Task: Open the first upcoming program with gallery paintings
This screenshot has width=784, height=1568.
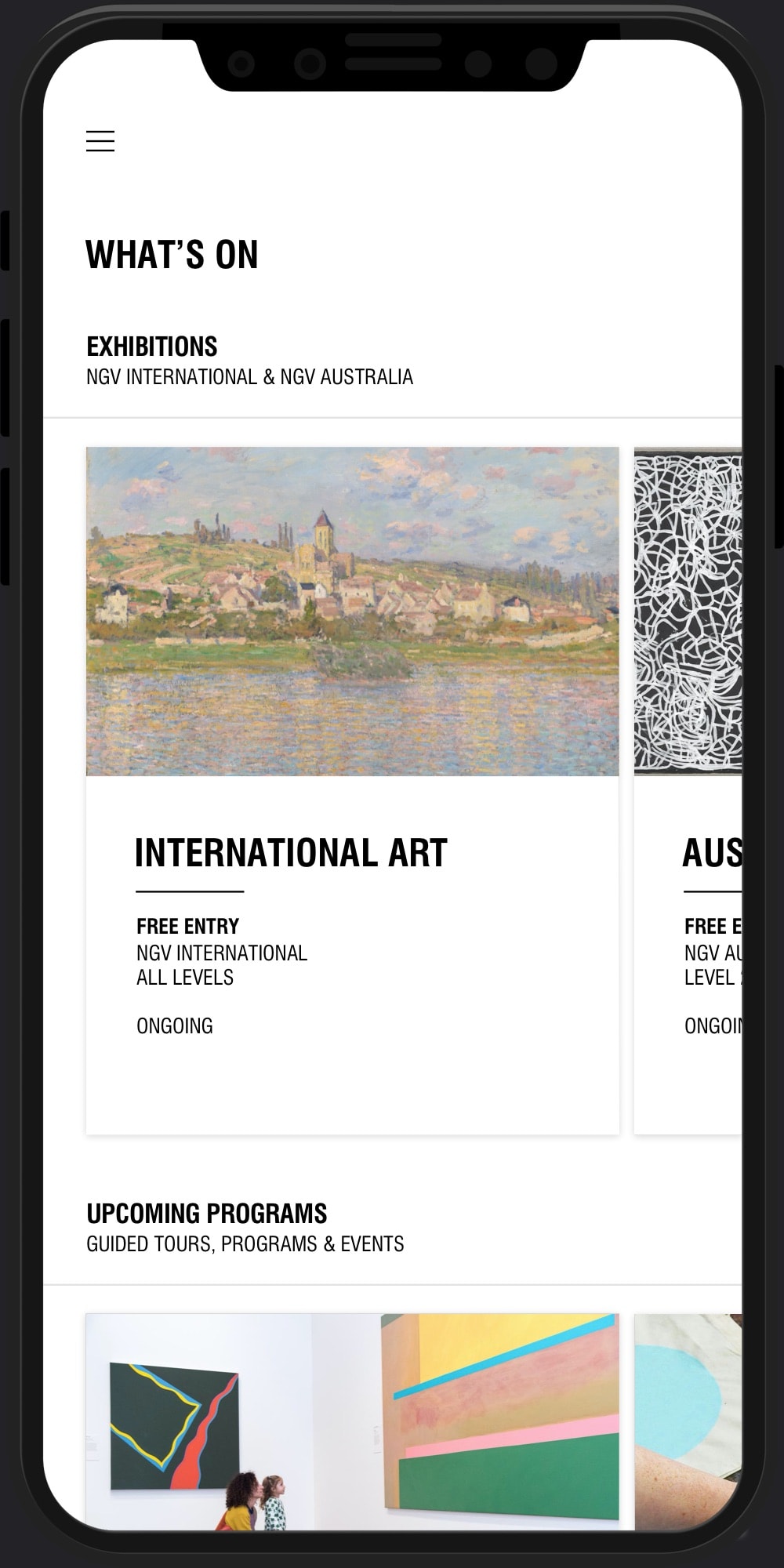Action: pos(352,1421)
